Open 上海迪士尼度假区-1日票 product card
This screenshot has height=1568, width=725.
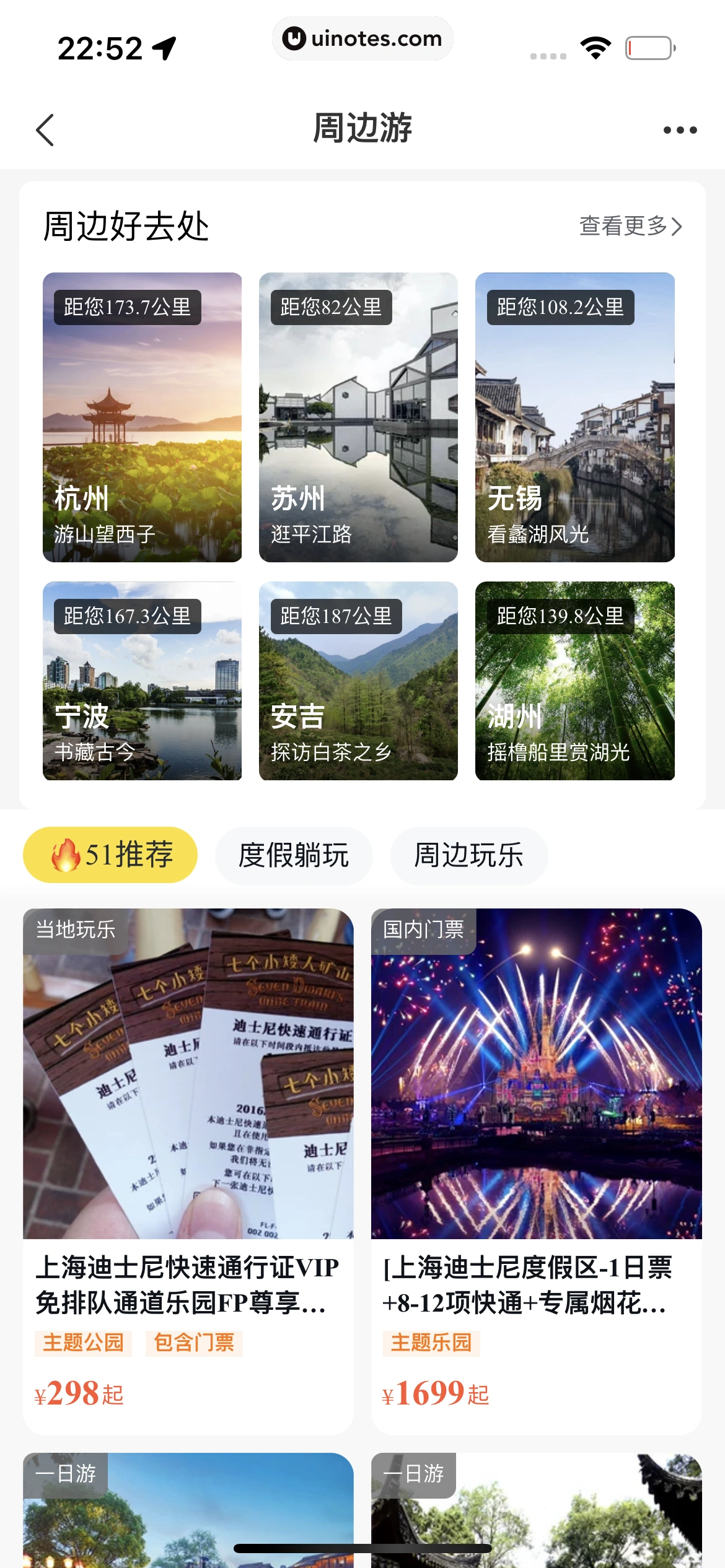(536, 1170)
